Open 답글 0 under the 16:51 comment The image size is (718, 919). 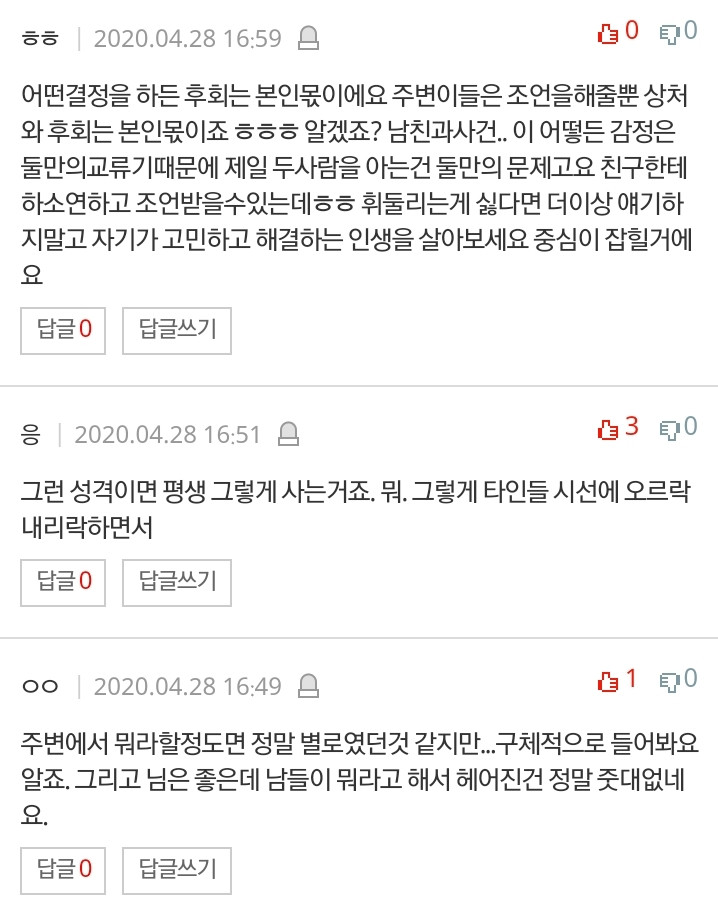point(65,579)
